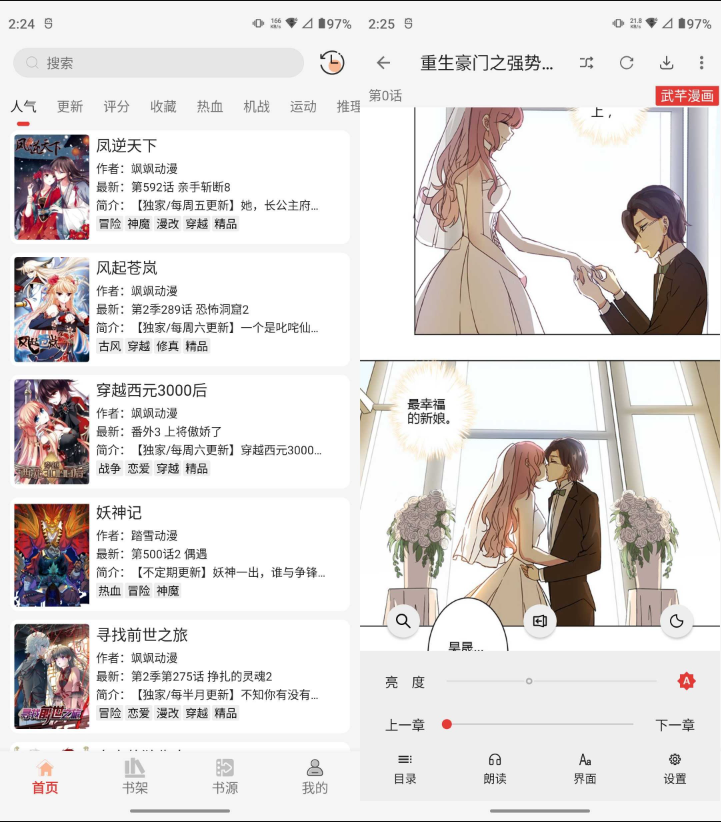Open the search box on the home page

tap(158, 62)
